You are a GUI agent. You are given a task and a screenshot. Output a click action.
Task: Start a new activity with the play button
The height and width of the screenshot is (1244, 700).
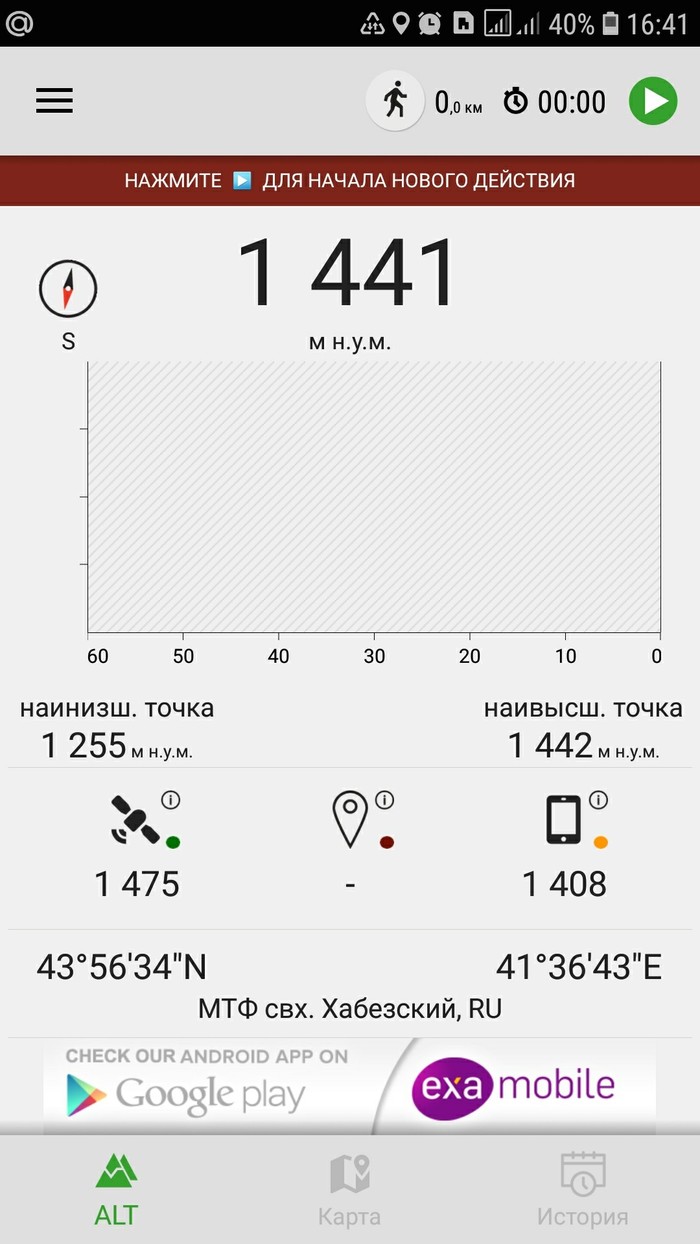point(653,101)
